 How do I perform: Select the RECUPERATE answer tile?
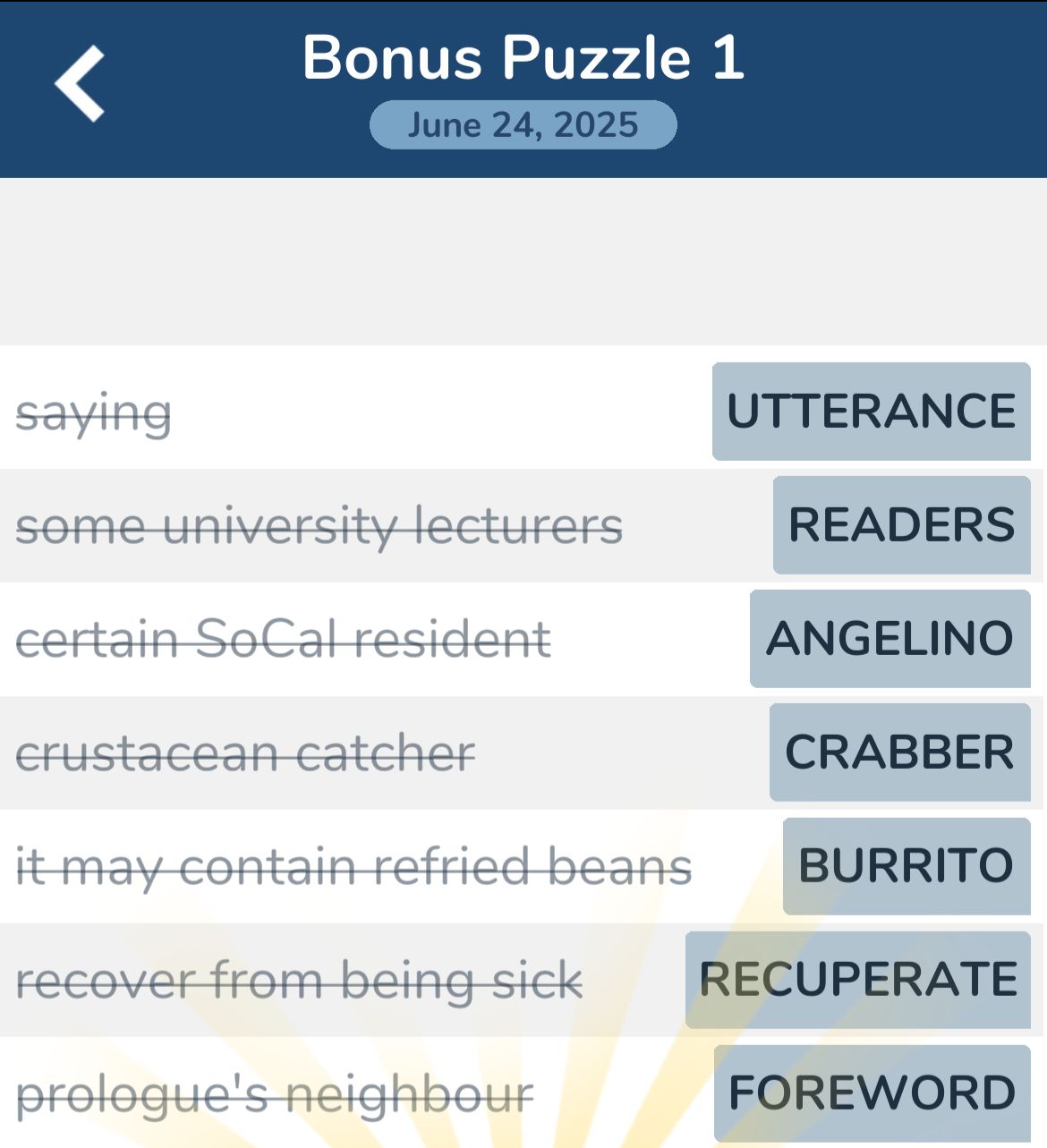click(857, 980)
